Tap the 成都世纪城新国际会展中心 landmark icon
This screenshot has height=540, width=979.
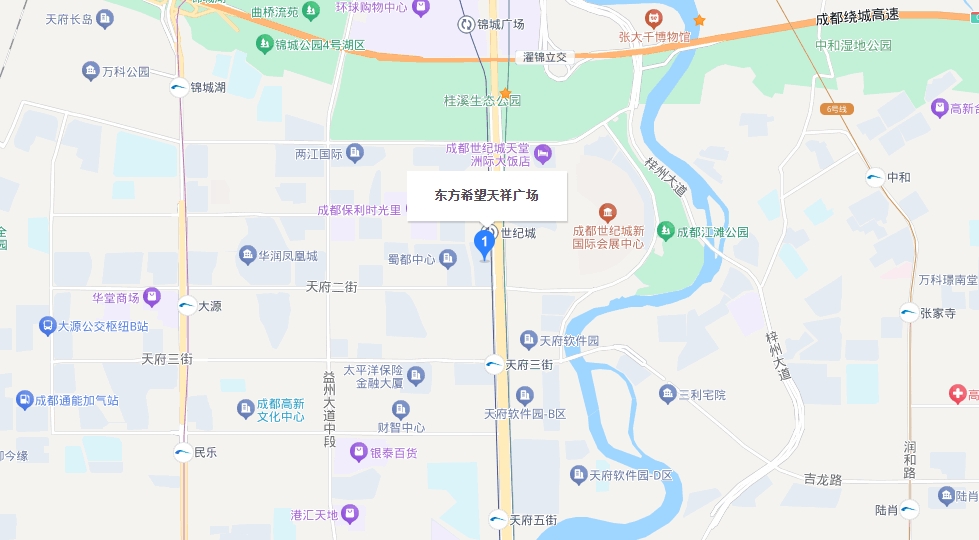click(x=608, y=212)
